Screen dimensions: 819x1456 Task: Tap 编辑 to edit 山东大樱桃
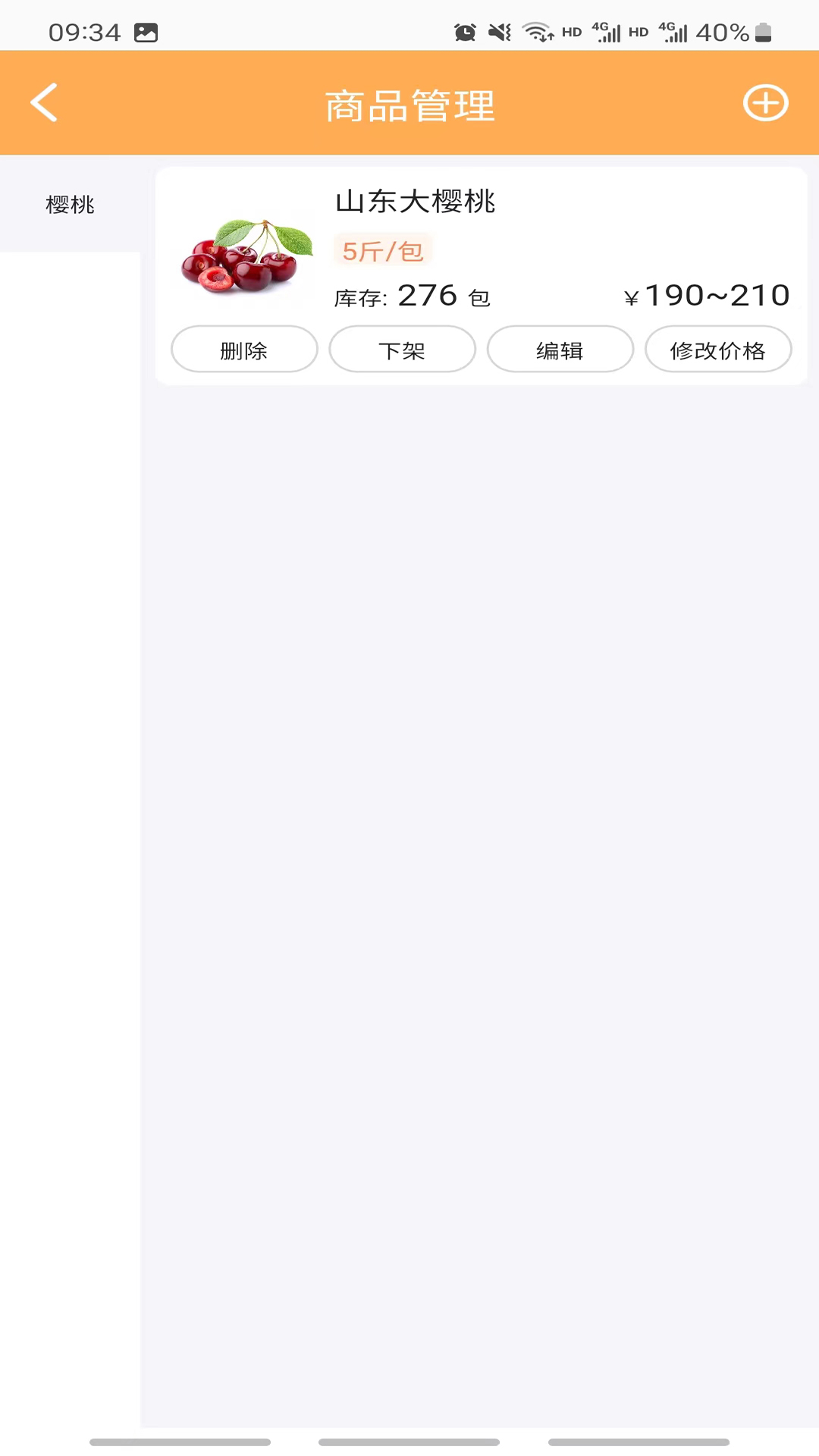560,350
